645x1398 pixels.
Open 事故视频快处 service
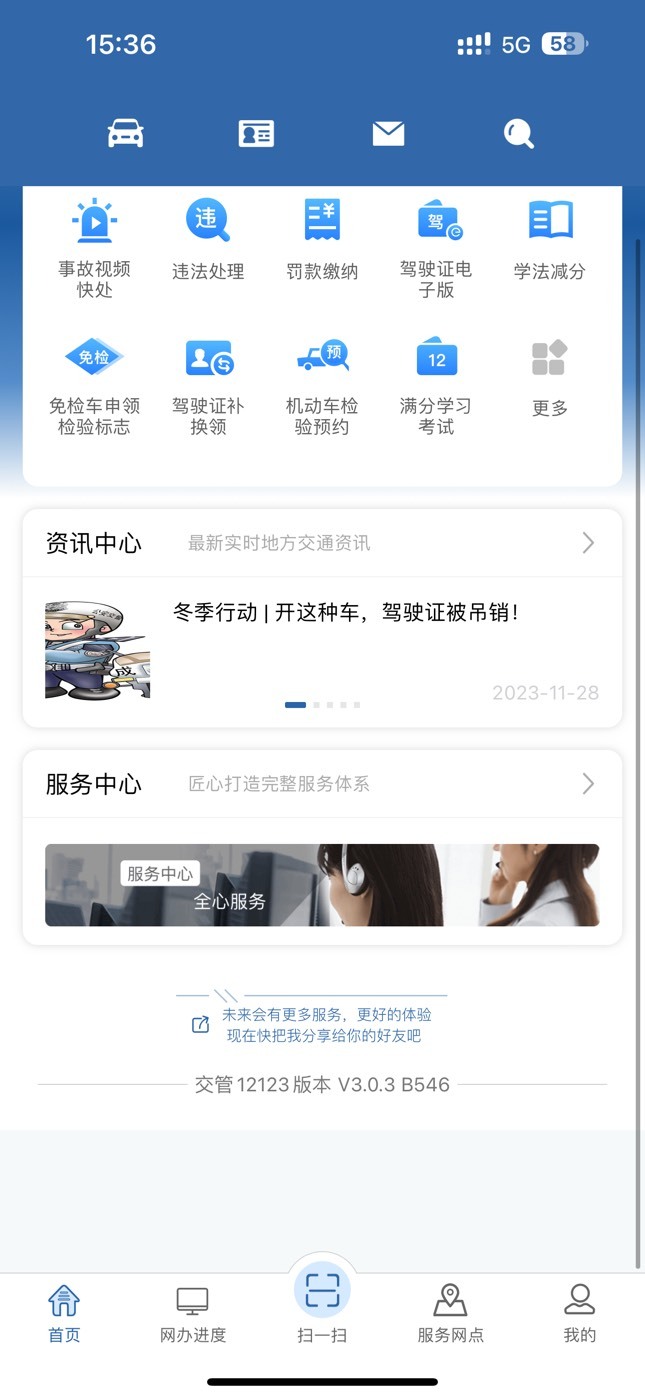[94, 249]
